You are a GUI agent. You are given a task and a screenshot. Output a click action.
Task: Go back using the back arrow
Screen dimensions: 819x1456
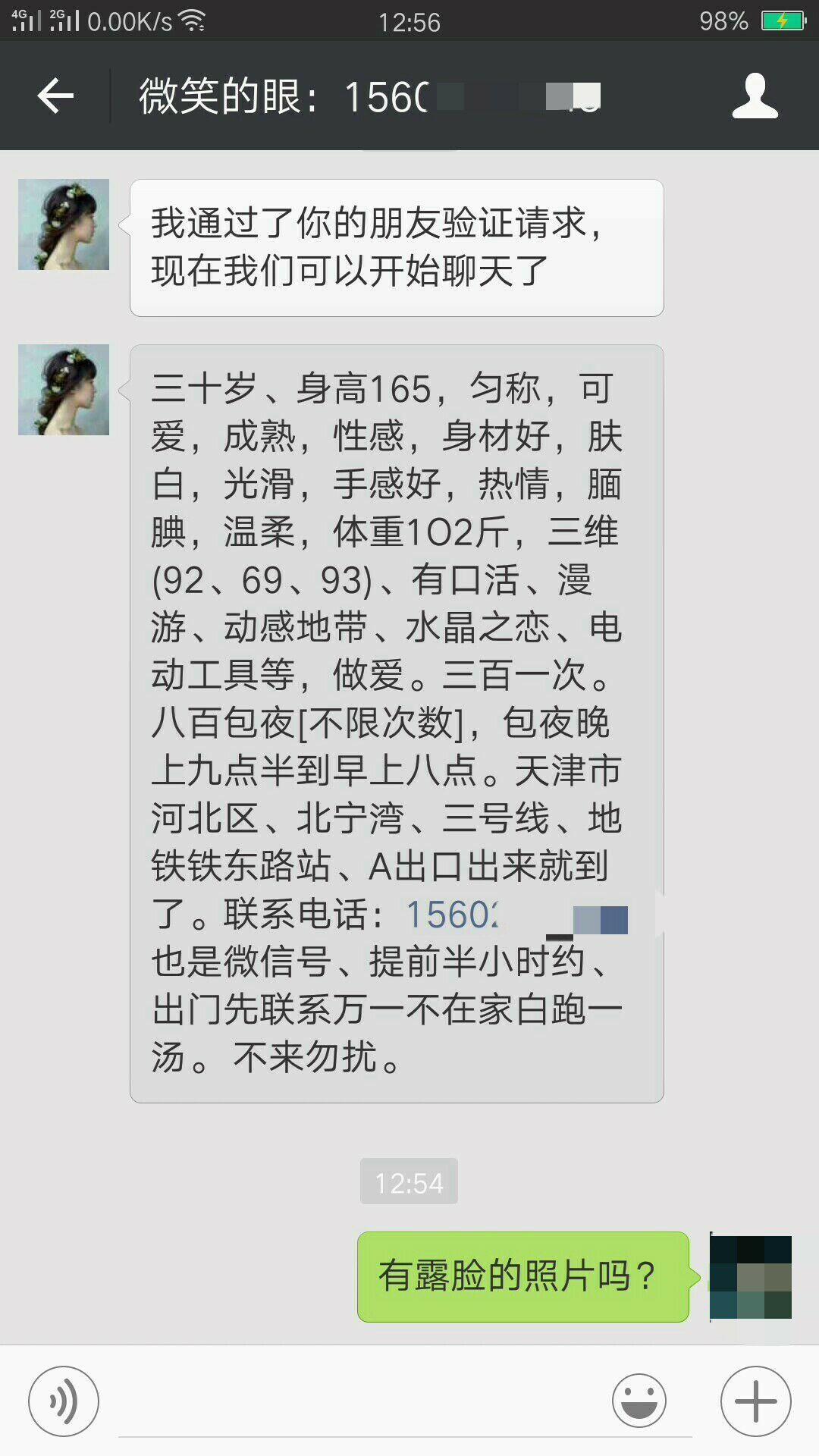click(x=55, y=96)
